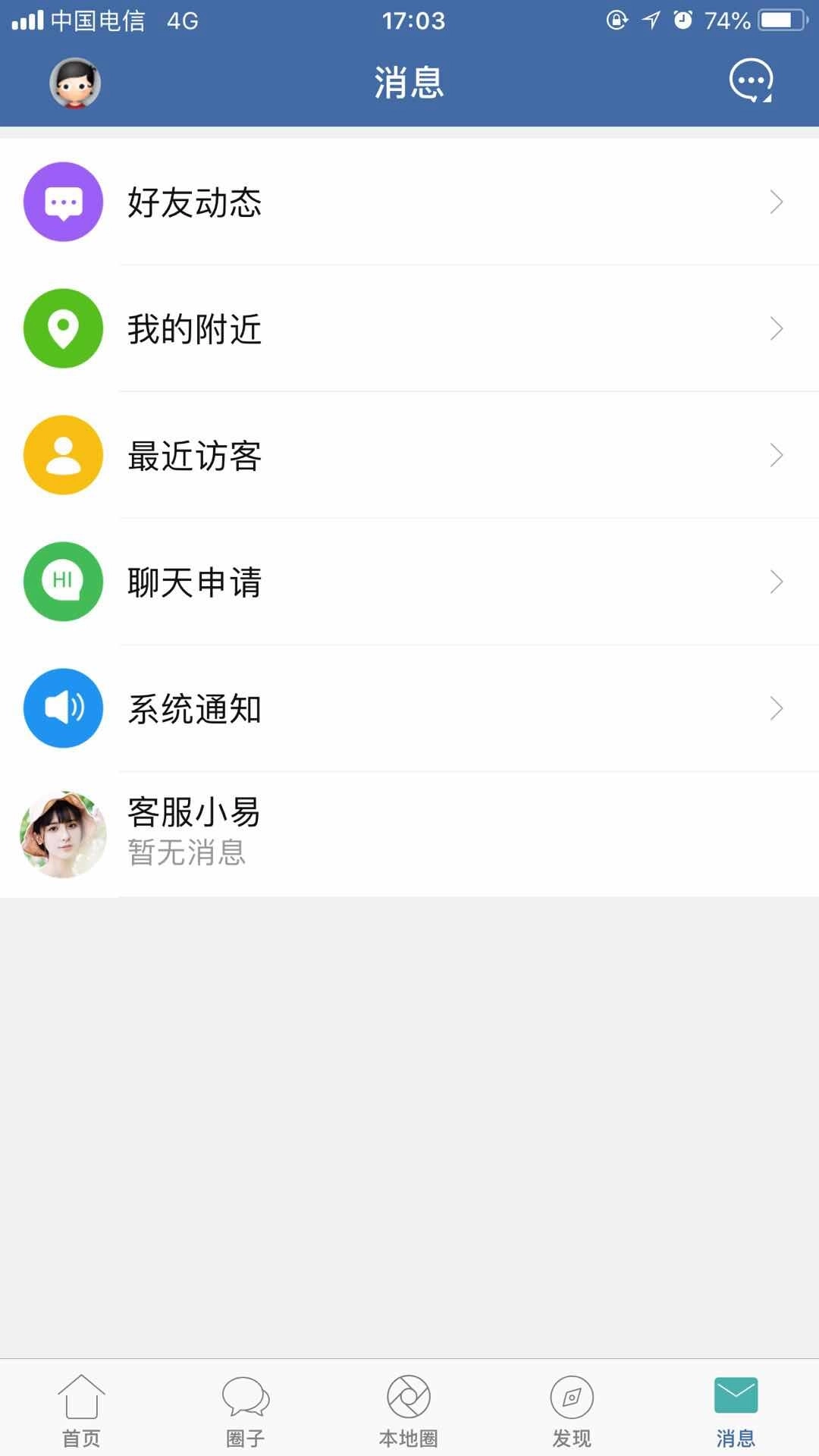Tap the 本地圈 icon in bottom navigation

click(x=409, y=1408)
